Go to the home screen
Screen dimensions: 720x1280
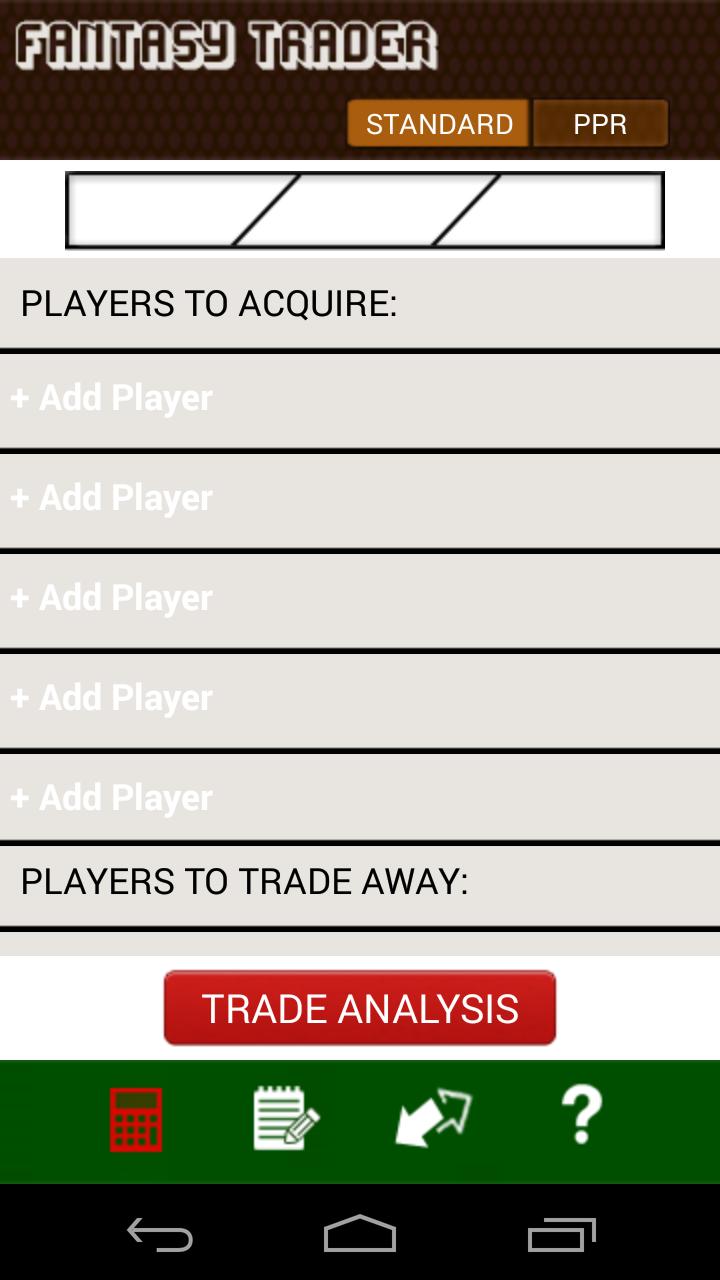tap(360, 1235)
